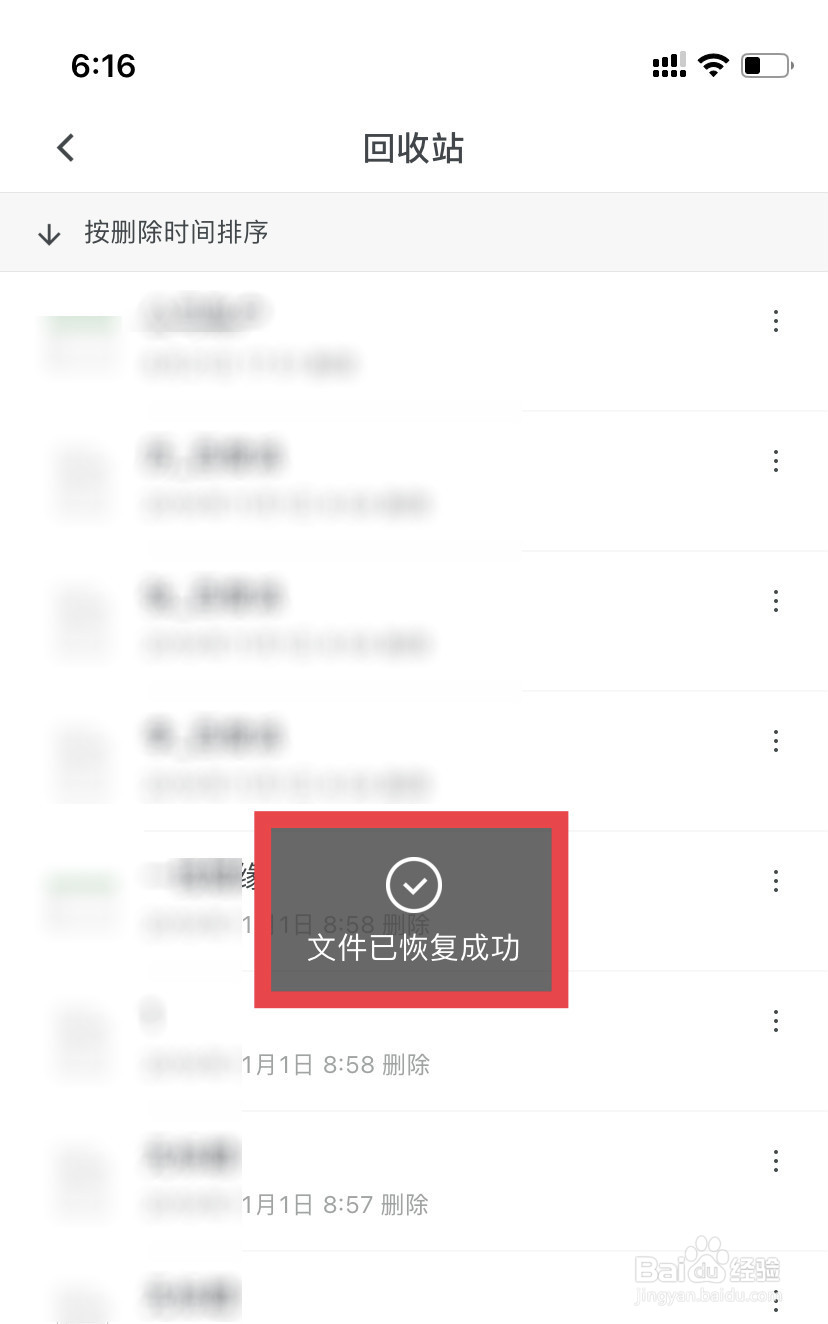This screenshot has height=1324, width=828.
Task: Open the menu for the file deleted 8:58
Action: pos(775,1020)
